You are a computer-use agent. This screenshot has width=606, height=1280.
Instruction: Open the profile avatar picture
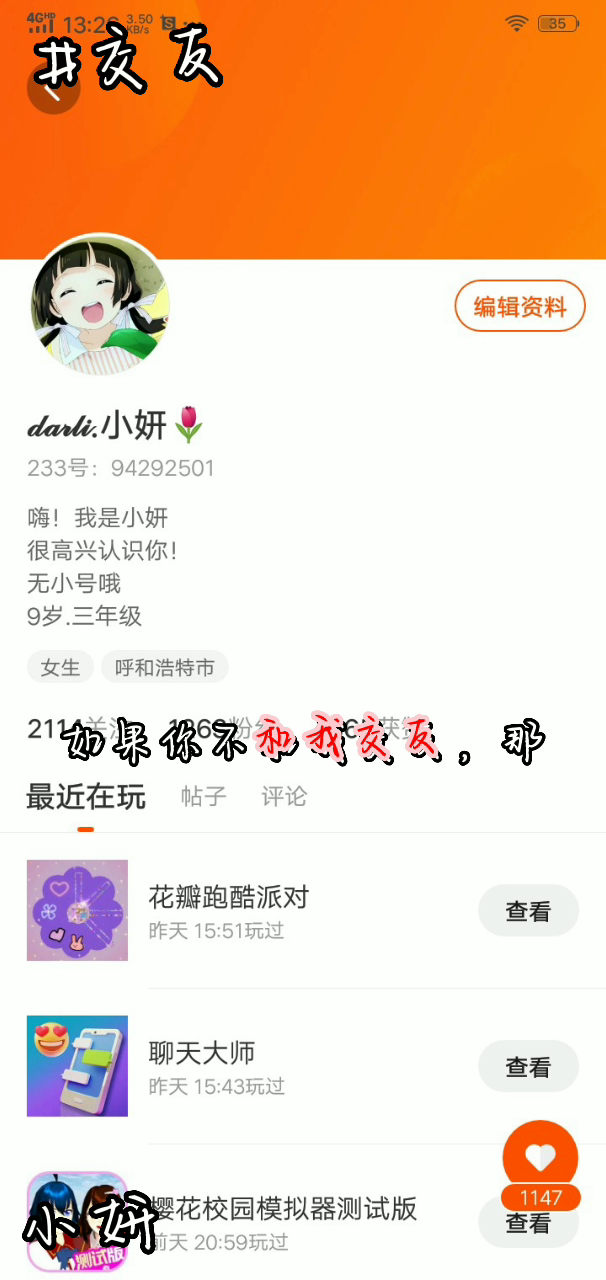coord(101,305)
